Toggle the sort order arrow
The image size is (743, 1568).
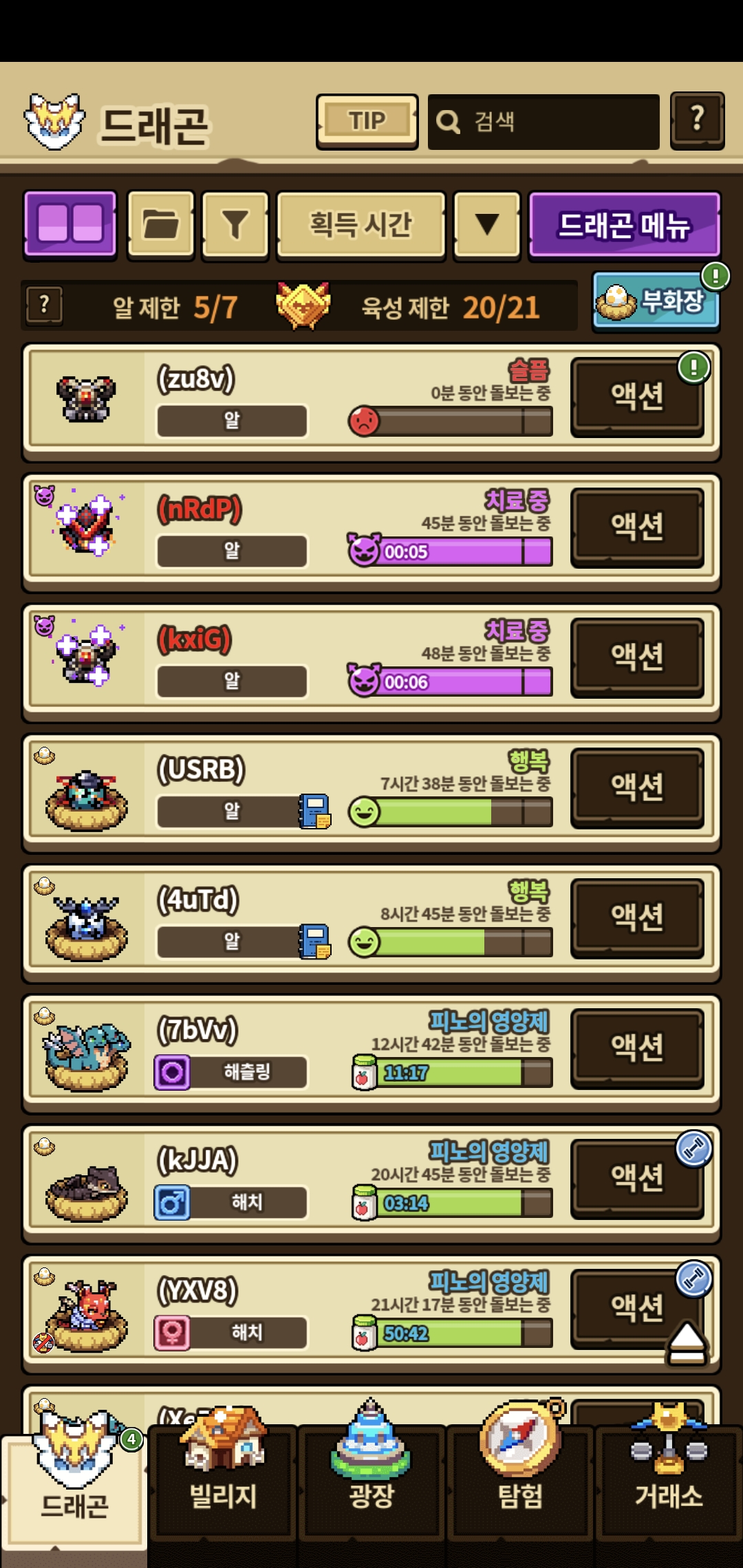(x=487, y=224)
